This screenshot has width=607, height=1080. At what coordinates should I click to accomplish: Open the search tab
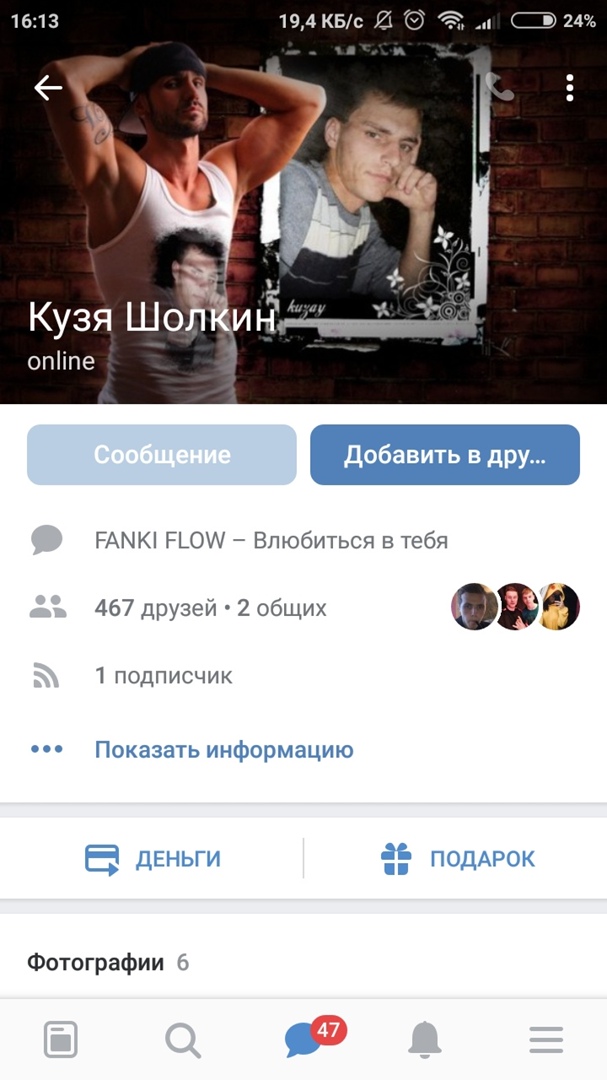pos(182,1041)
